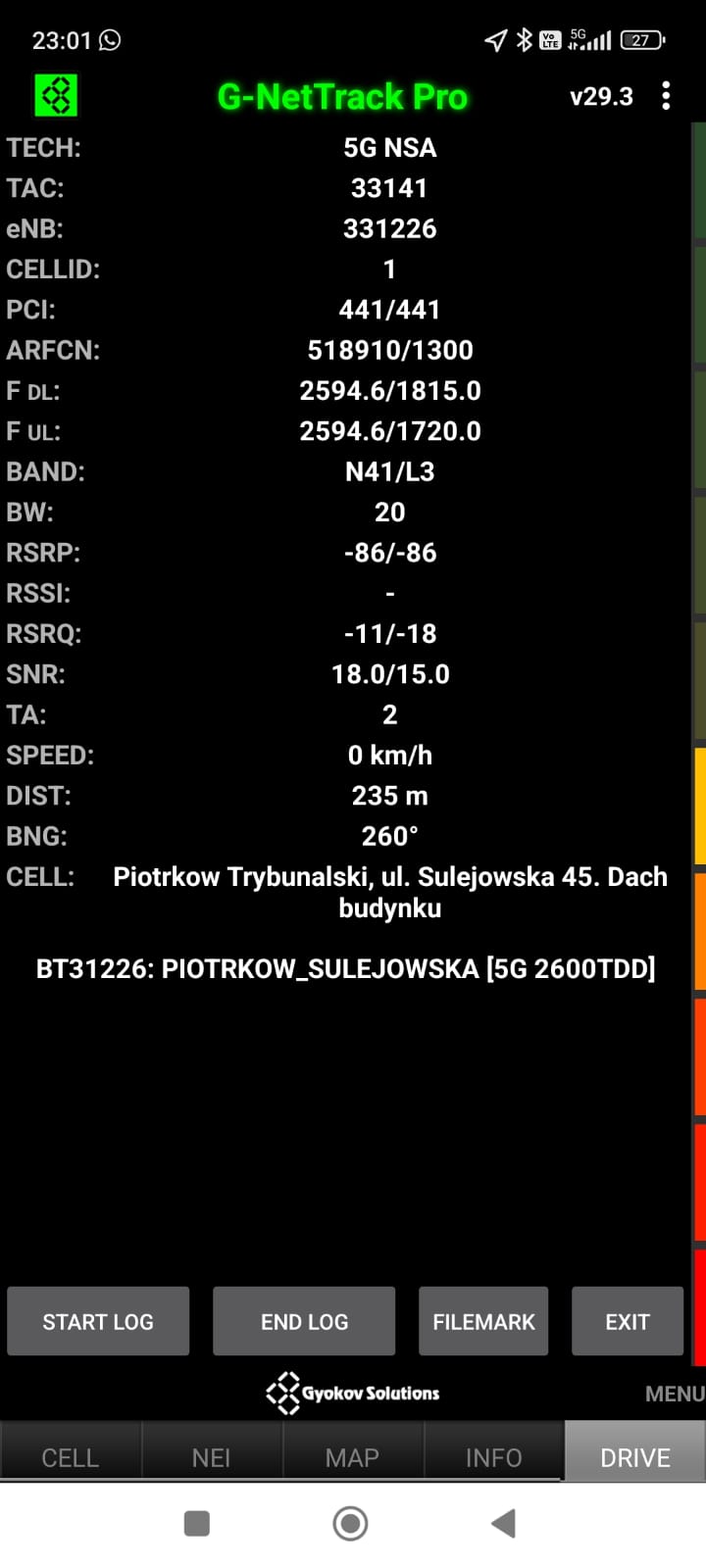This screenshot has width=706, height=1568.
Task: Exit the G-NetTrack Pro app
Action: point(628,1321)
